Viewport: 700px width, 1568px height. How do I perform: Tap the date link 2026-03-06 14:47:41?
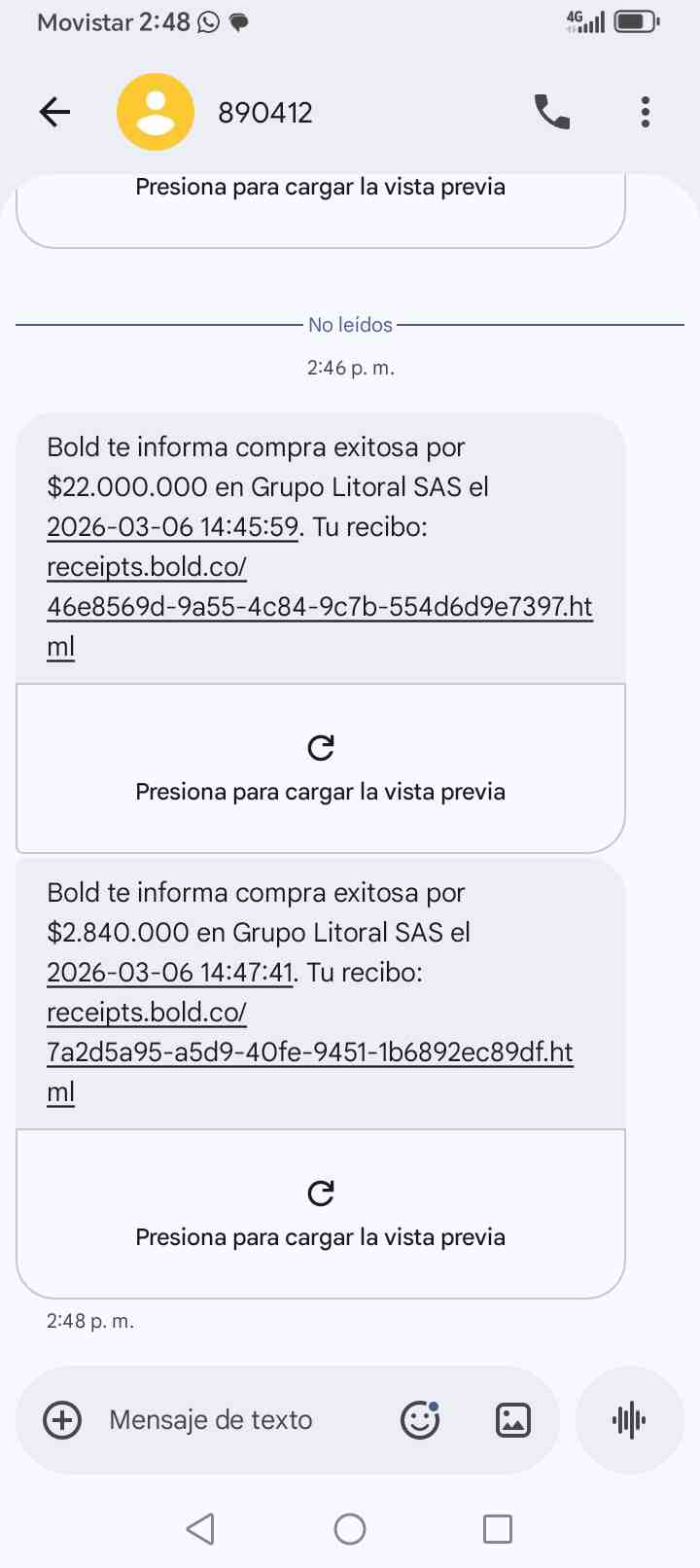coord(170,973)
